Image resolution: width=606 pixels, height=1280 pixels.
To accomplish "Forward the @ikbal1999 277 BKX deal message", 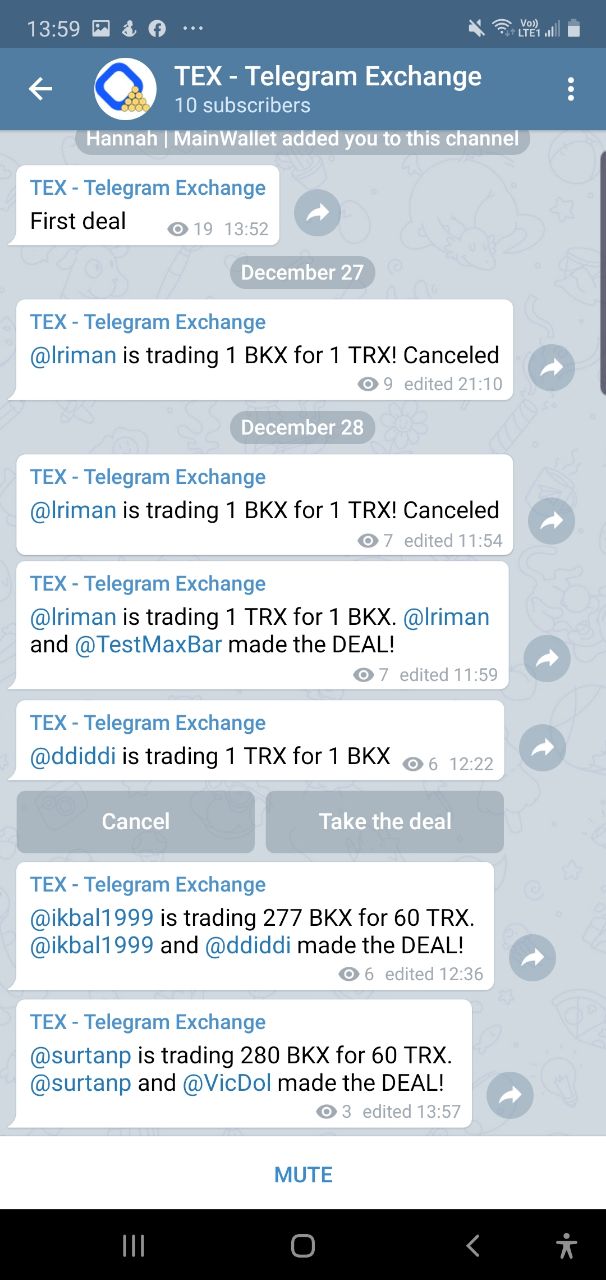I will pos(532,958).
